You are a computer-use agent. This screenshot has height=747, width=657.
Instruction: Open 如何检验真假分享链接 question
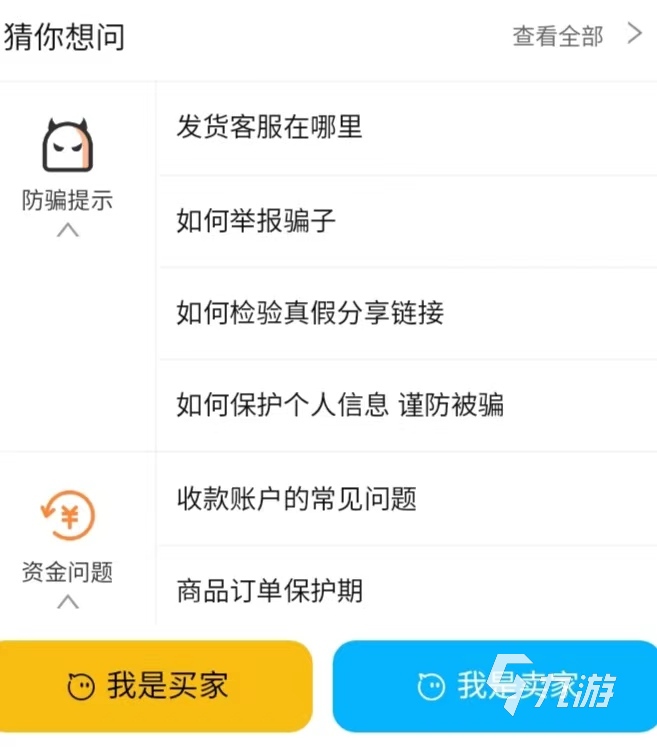pyautogui.click(x=310, y=313)
